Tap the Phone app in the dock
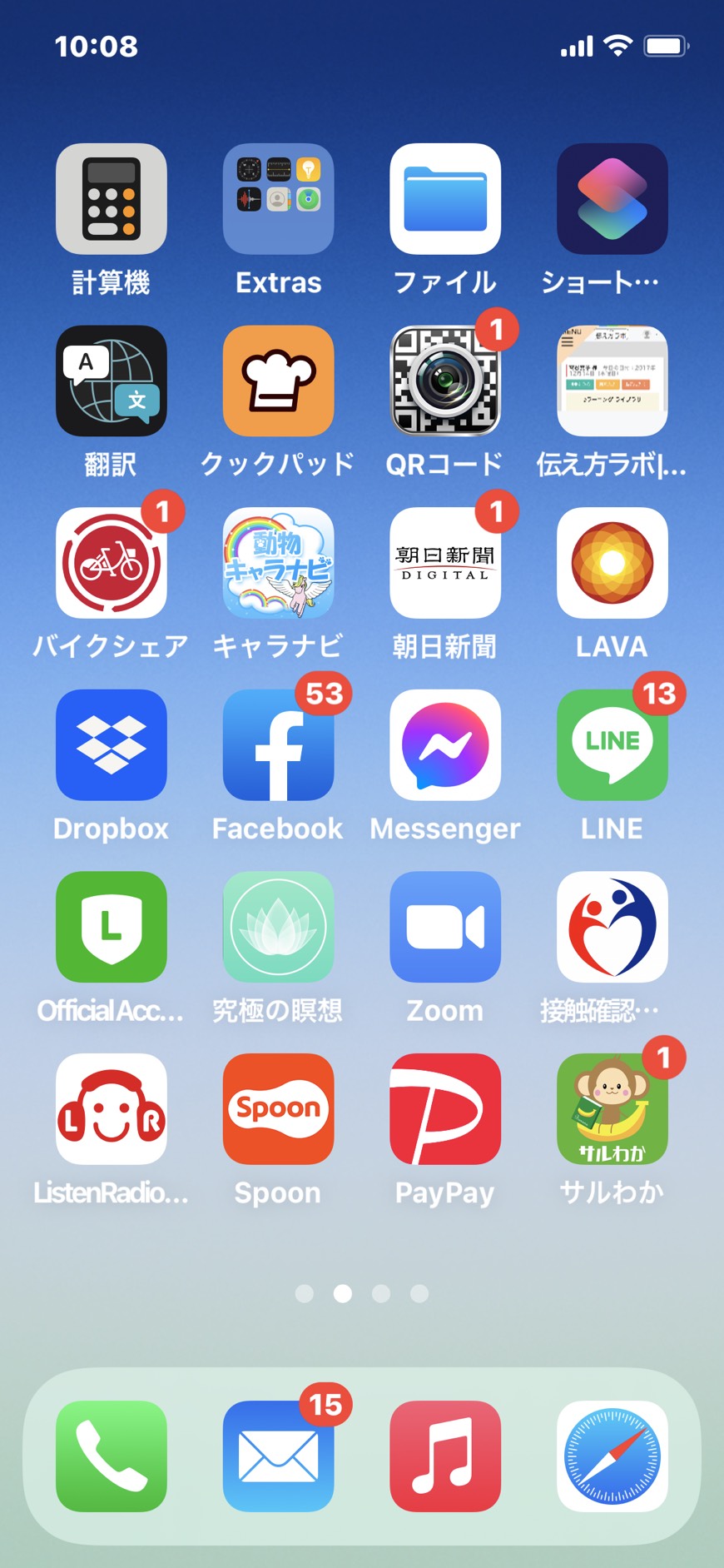The width and height of the screenshot is (724, 1568). (x=112, y=1456)
